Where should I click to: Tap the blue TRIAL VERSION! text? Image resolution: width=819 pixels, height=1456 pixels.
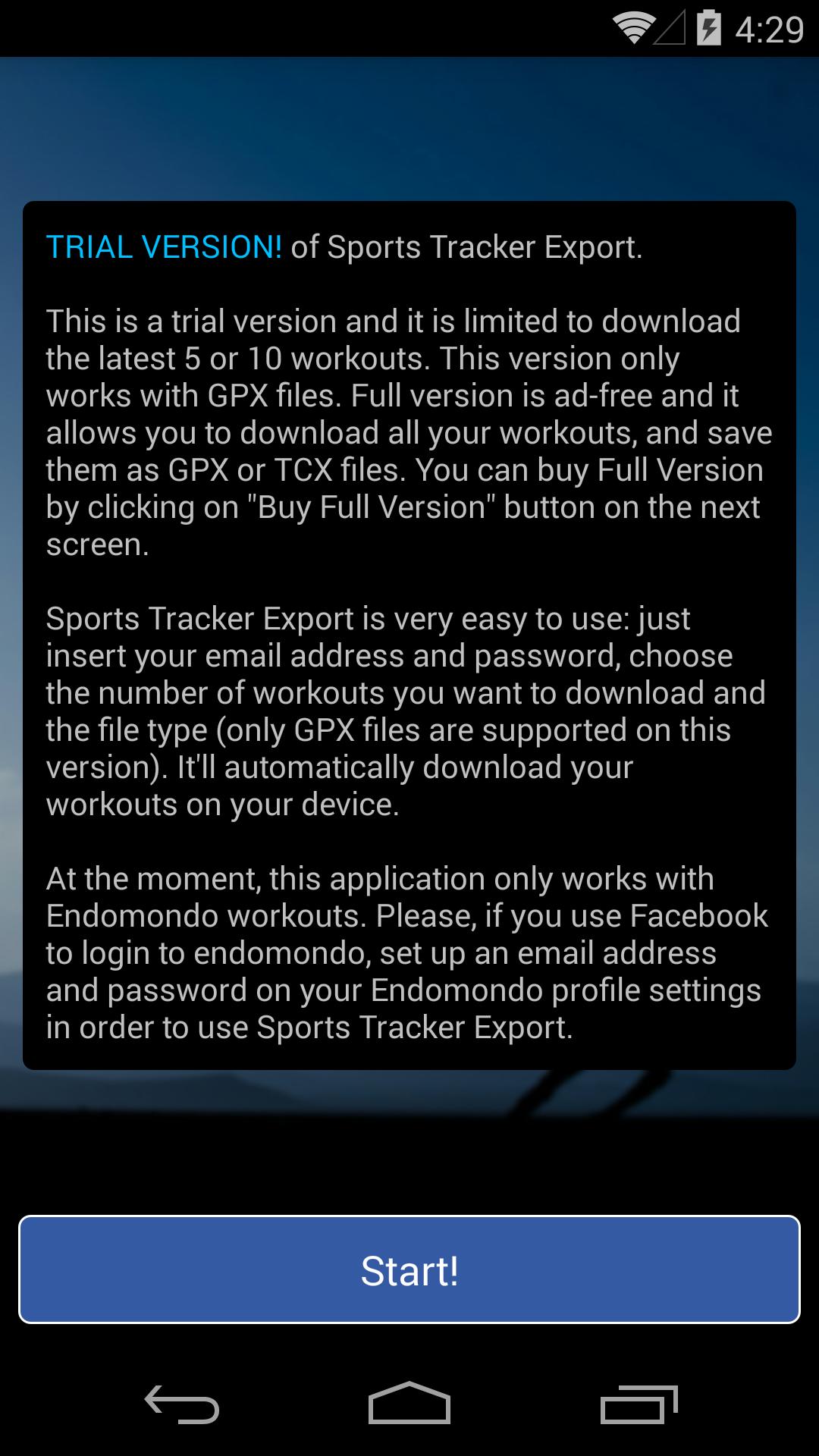click(162, 247)
